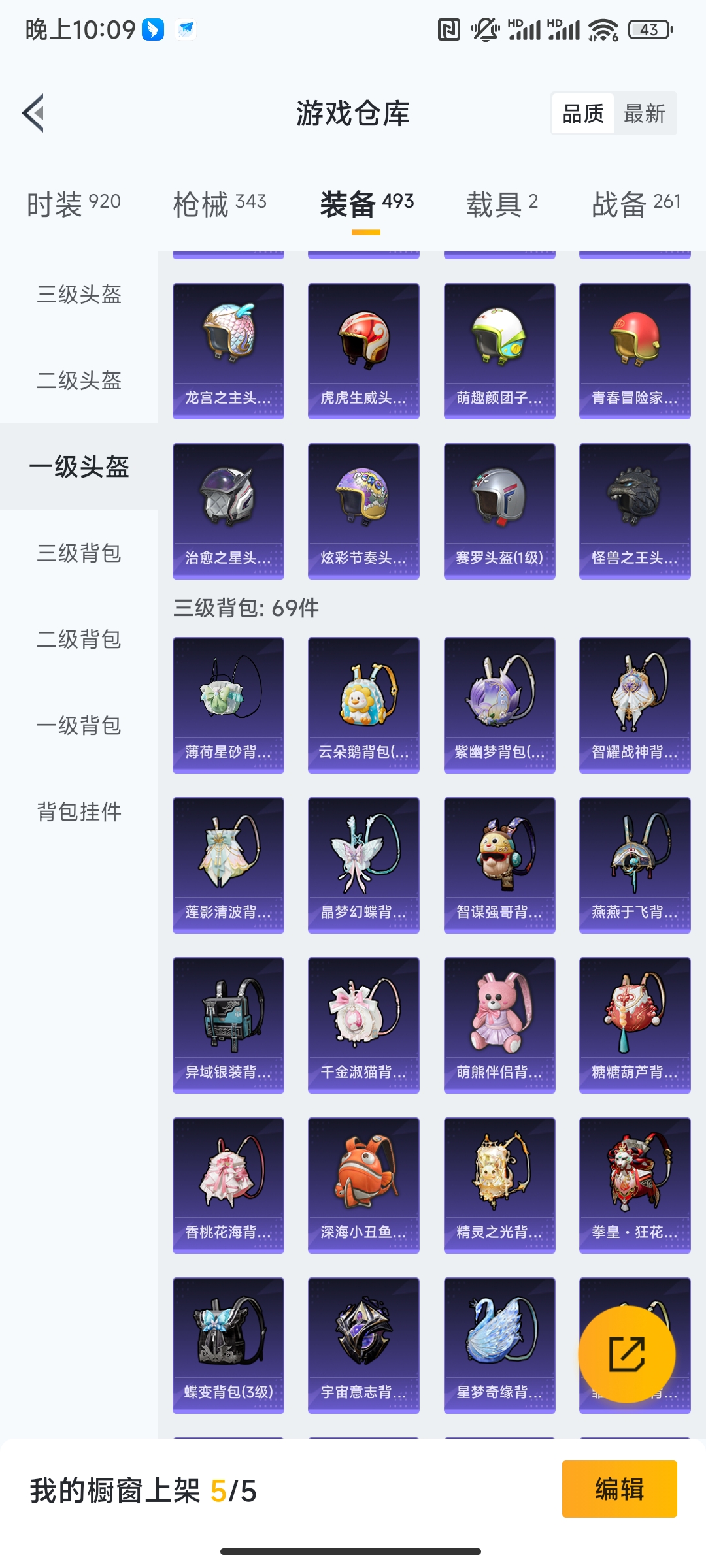Open the 载具 tab
Screen dimensions: 706x1568
click(501, 204)
